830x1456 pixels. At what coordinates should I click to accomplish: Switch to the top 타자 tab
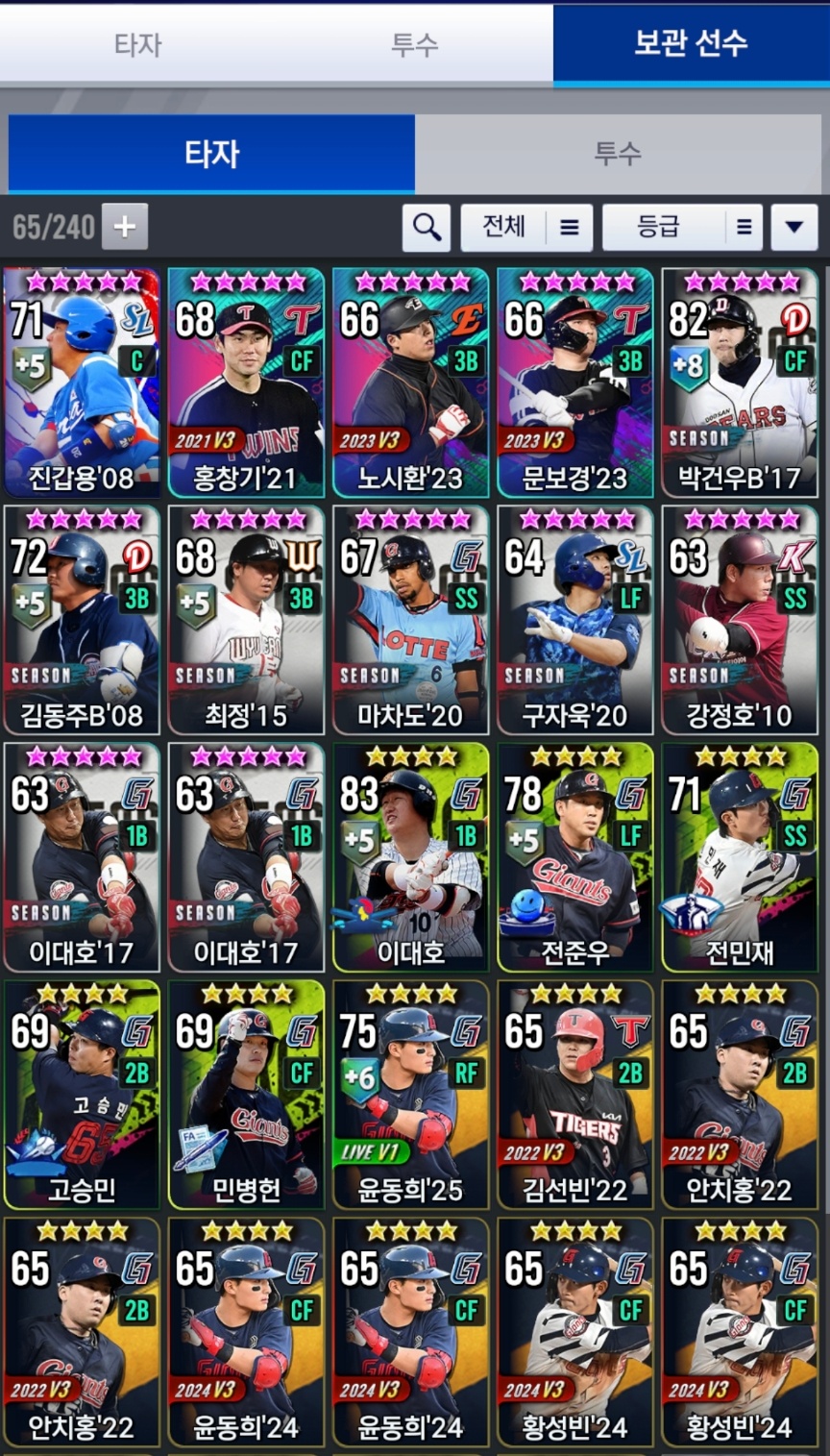pos(138,44)
